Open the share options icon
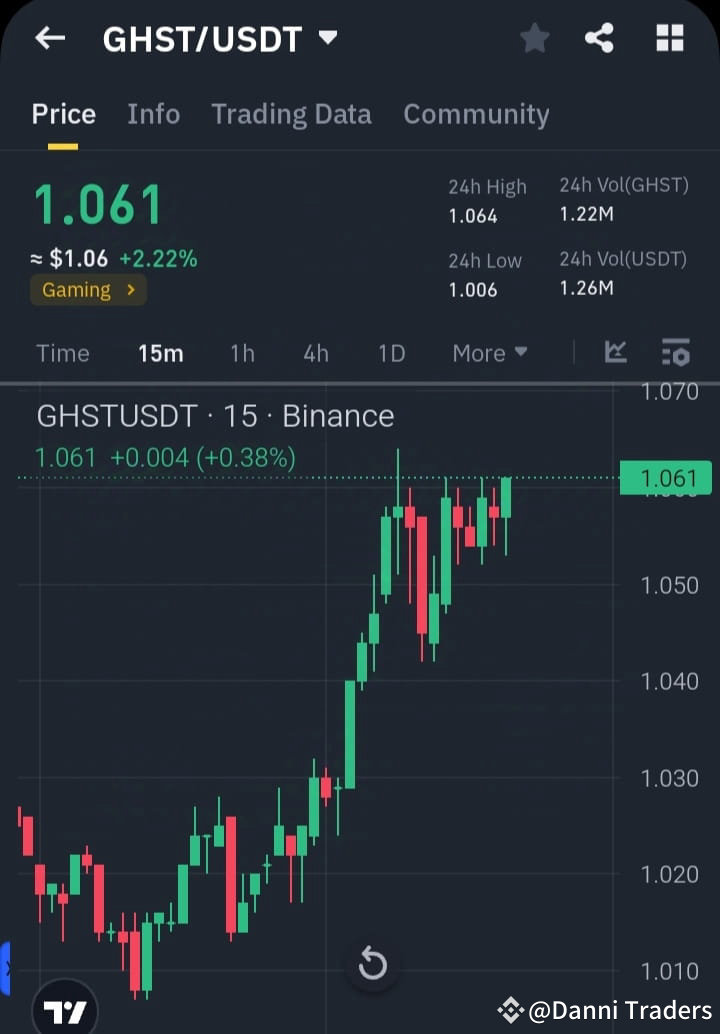 599,38
